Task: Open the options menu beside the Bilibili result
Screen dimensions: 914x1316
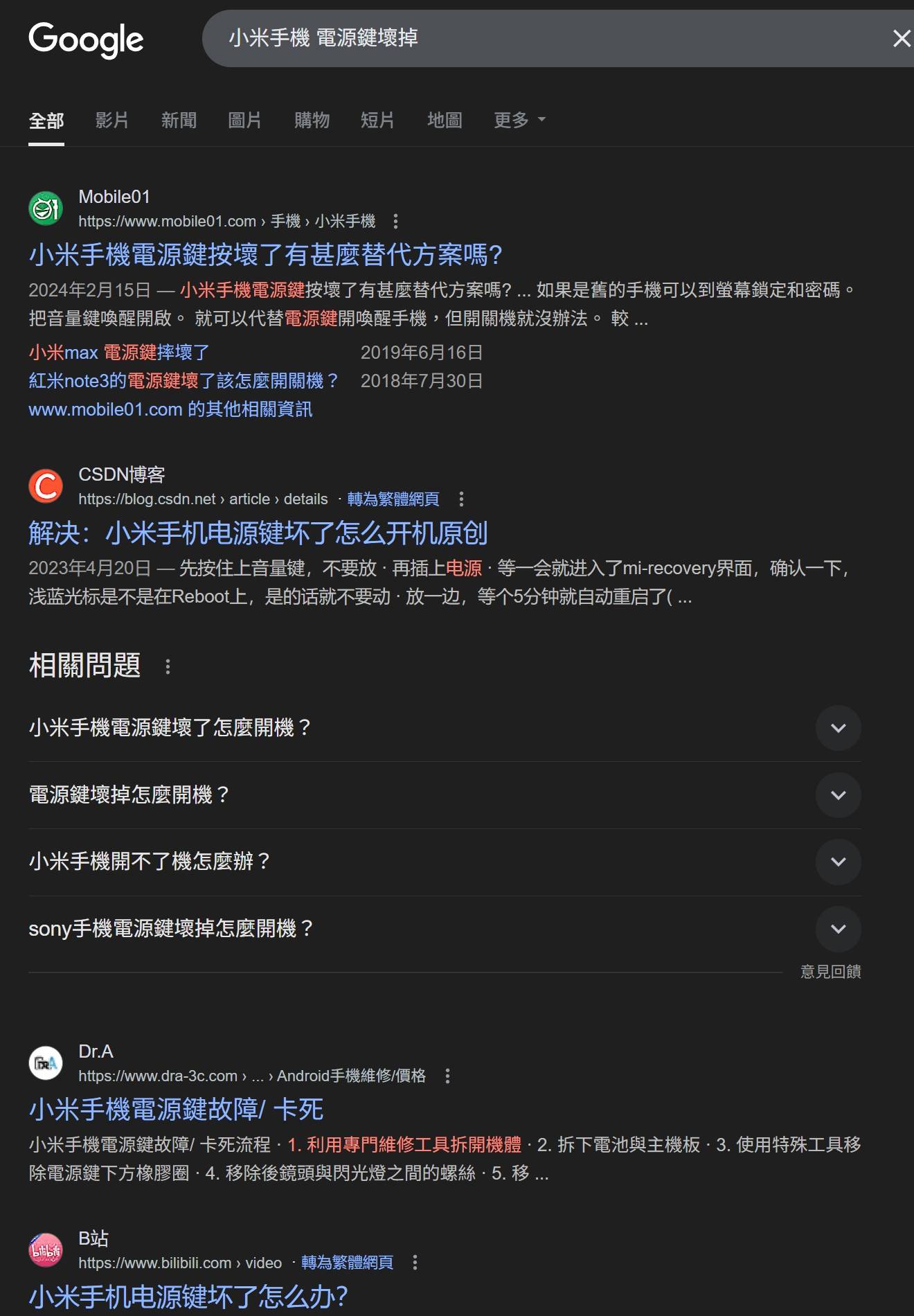Action: click(415, 1263)
